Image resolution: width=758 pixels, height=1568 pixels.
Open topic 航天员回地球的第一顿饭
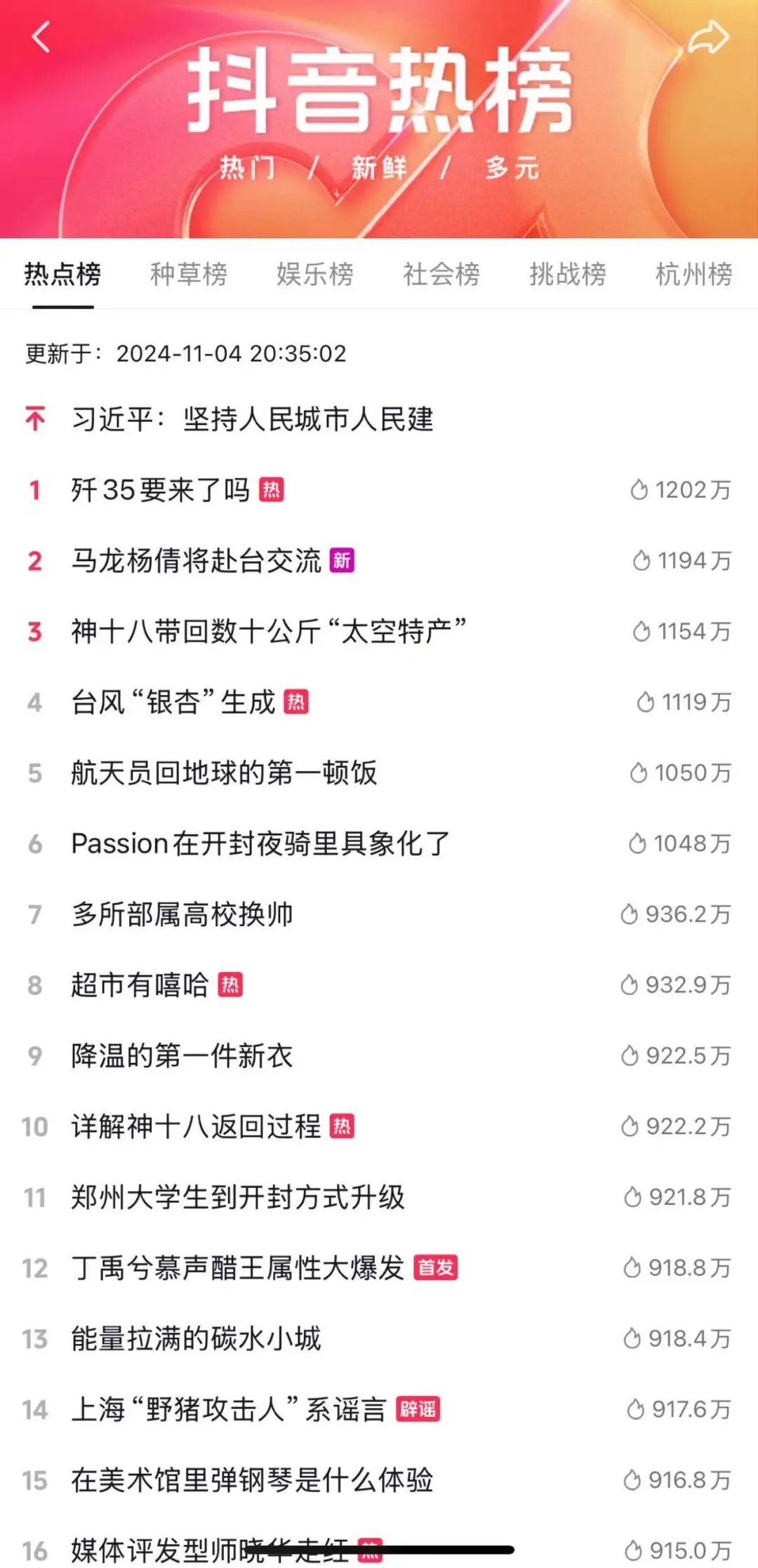[225, 773]
